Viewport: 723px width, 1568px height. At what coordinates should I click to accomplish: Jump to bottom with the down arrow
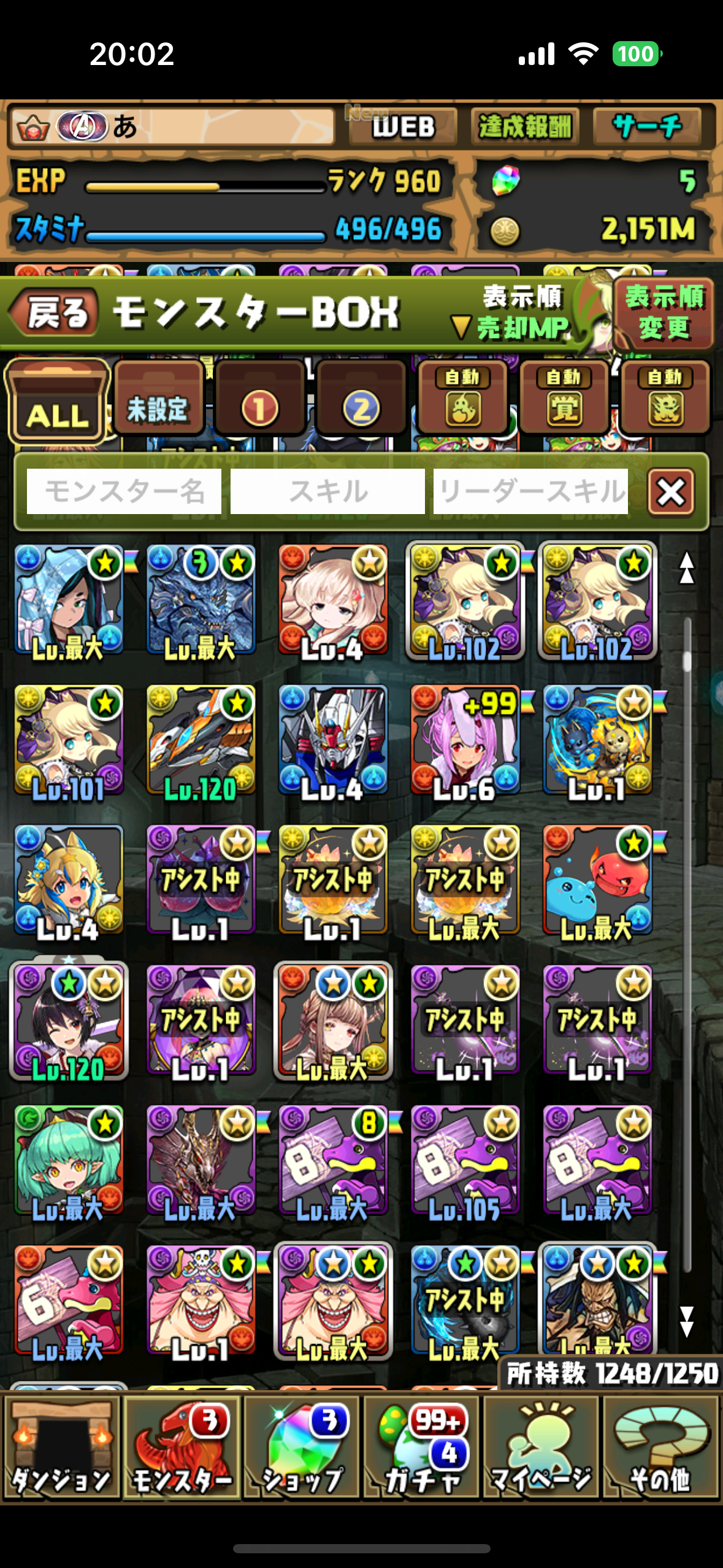[687, 1321]
